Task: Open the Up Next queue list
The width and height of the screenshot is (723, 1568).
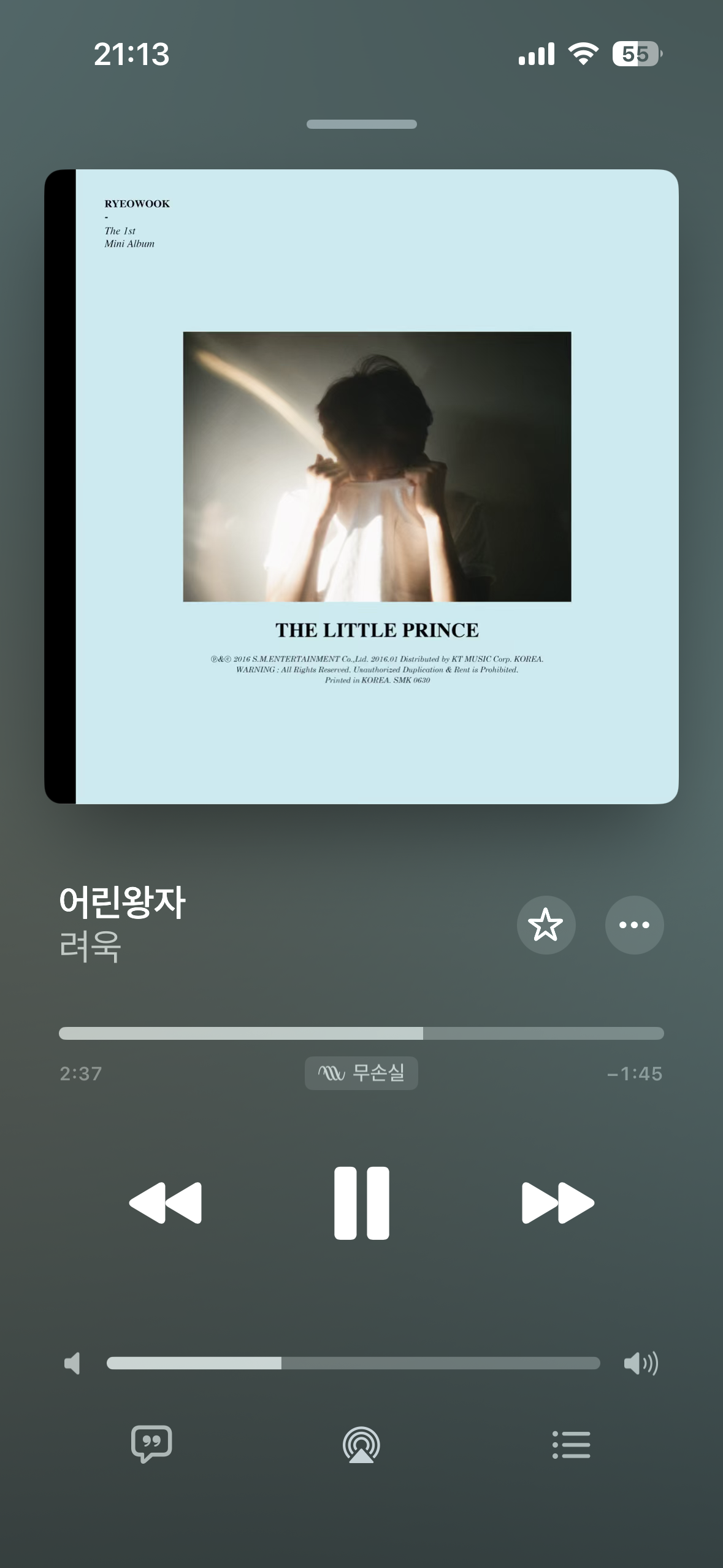Action: (x=571, y=1445)
